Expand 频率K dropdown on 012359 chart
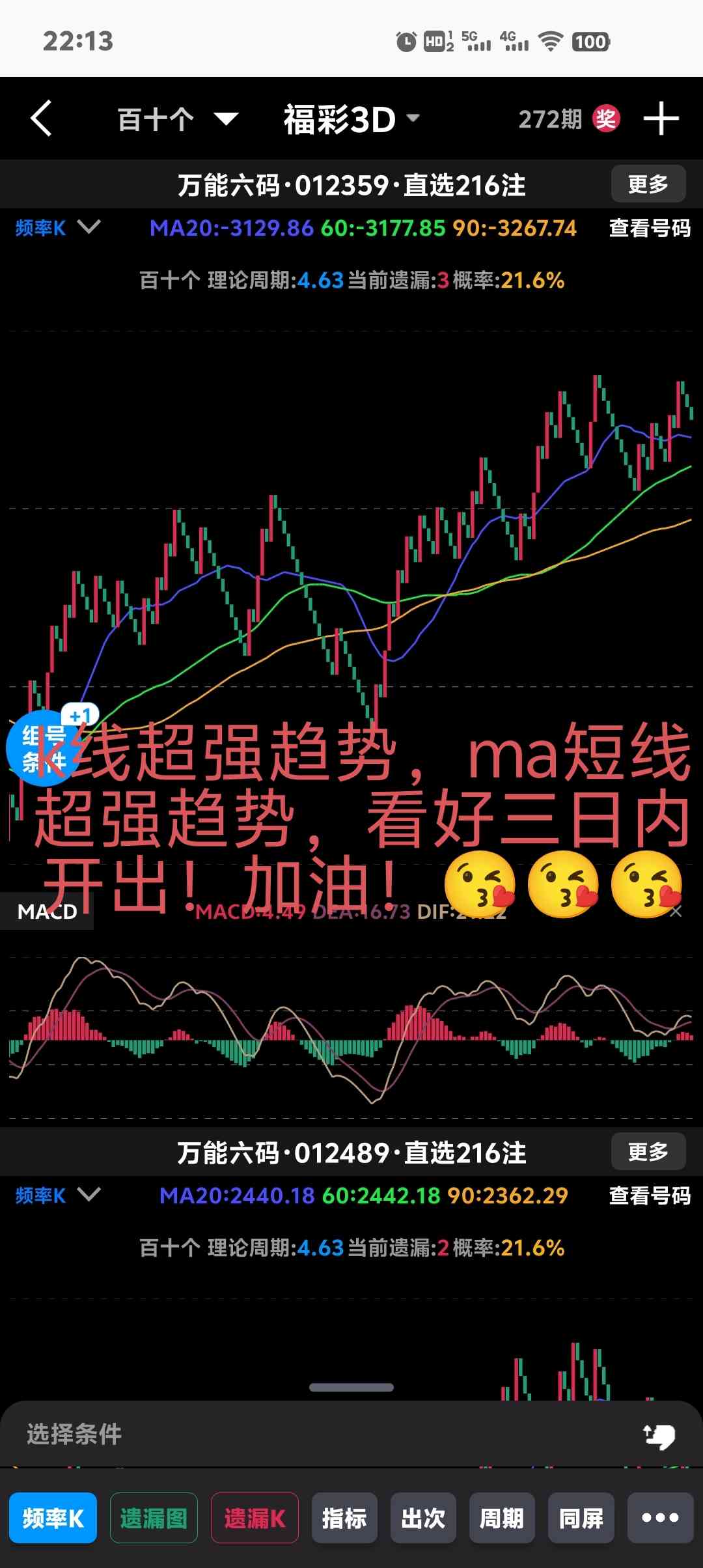Viewport: 703px width, 1568px height. tap(57, 228)
